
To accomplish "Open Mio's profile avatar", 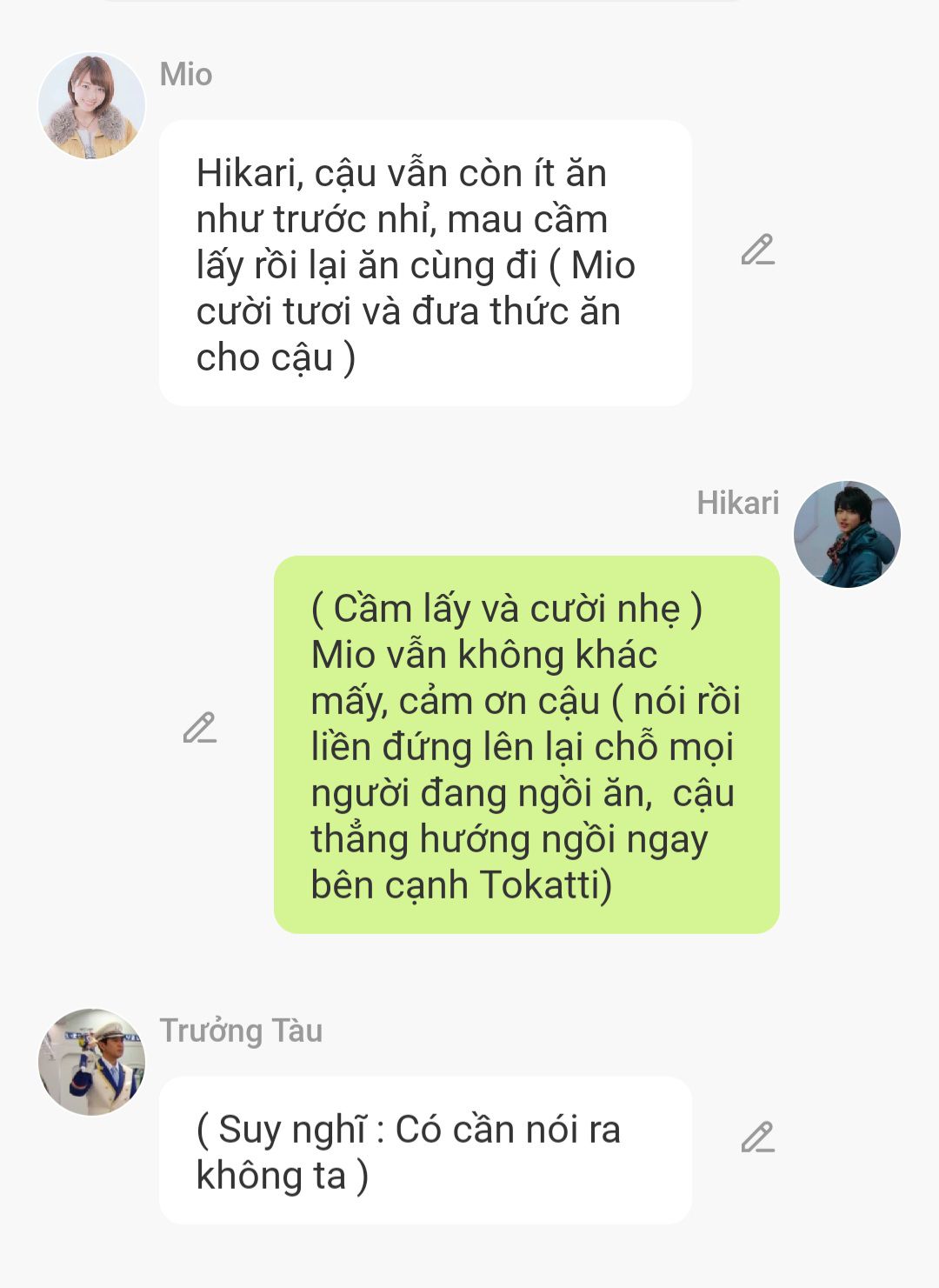I will [91, 106].
